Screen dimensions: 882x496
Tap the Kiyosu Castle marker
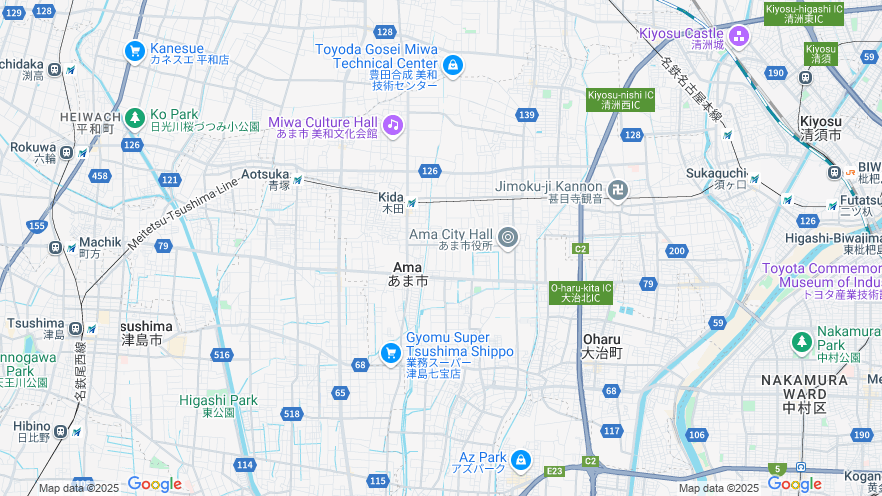click(x=739, y=37)
